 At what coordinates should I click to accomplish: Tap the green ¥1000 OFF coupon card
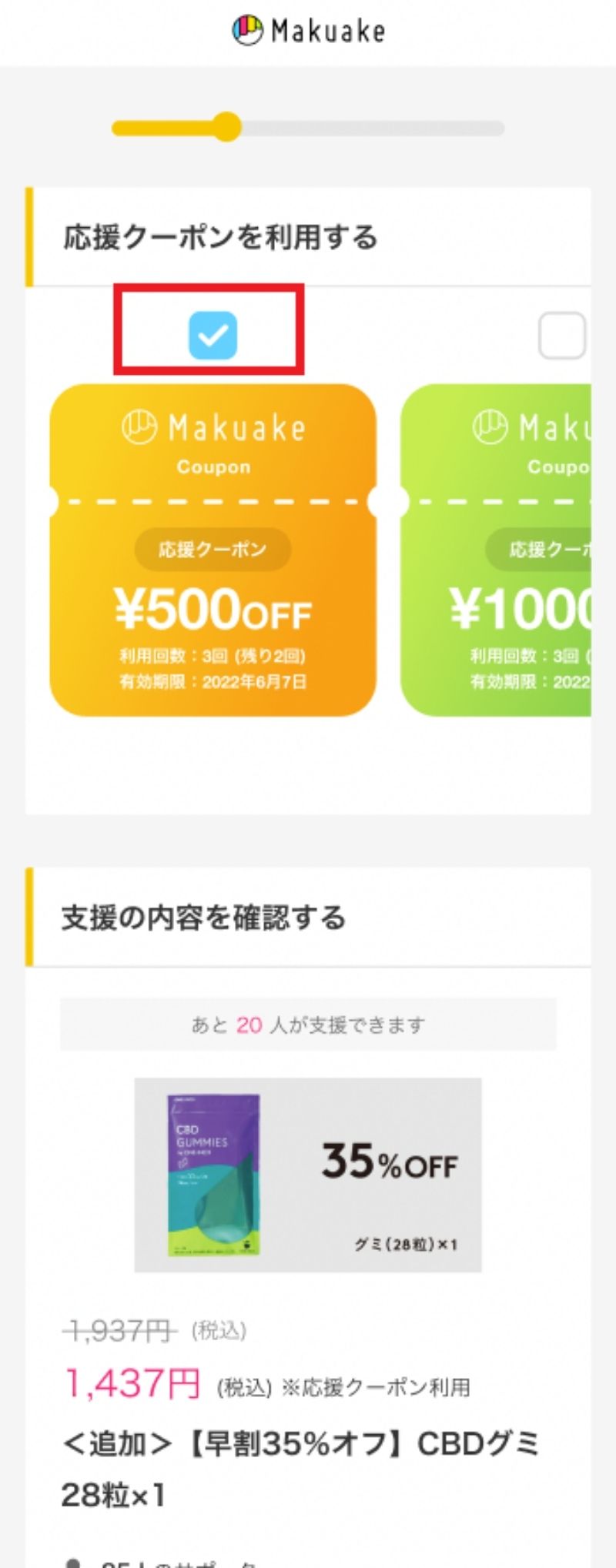point(497,550)
